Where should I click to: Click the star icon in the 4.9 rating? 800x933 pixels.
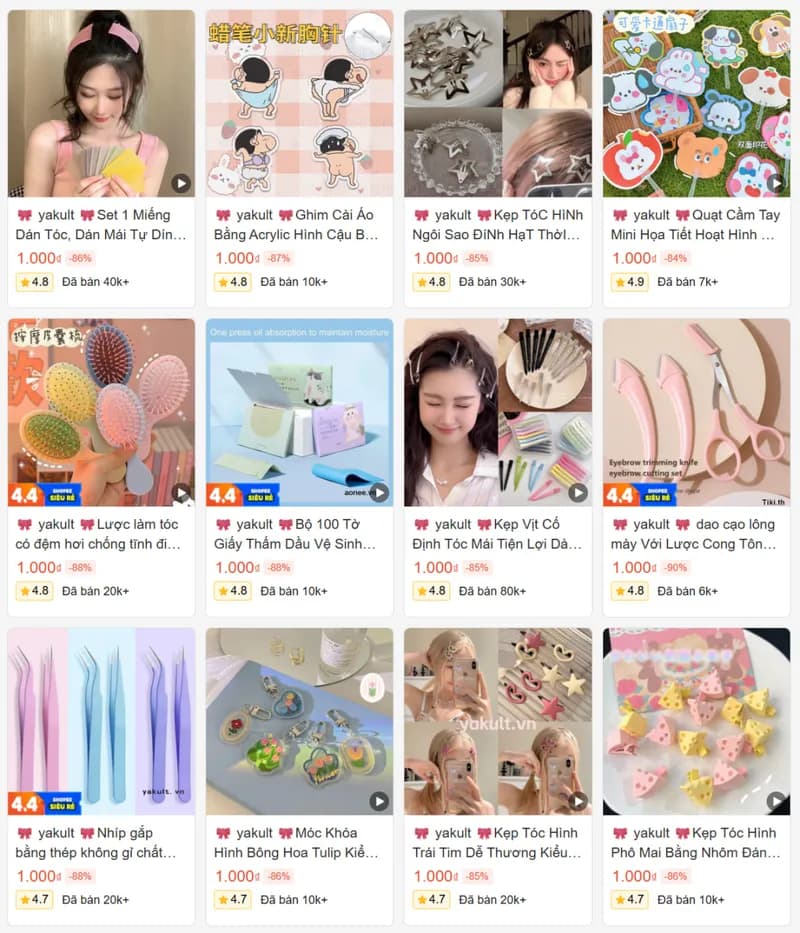619,282
